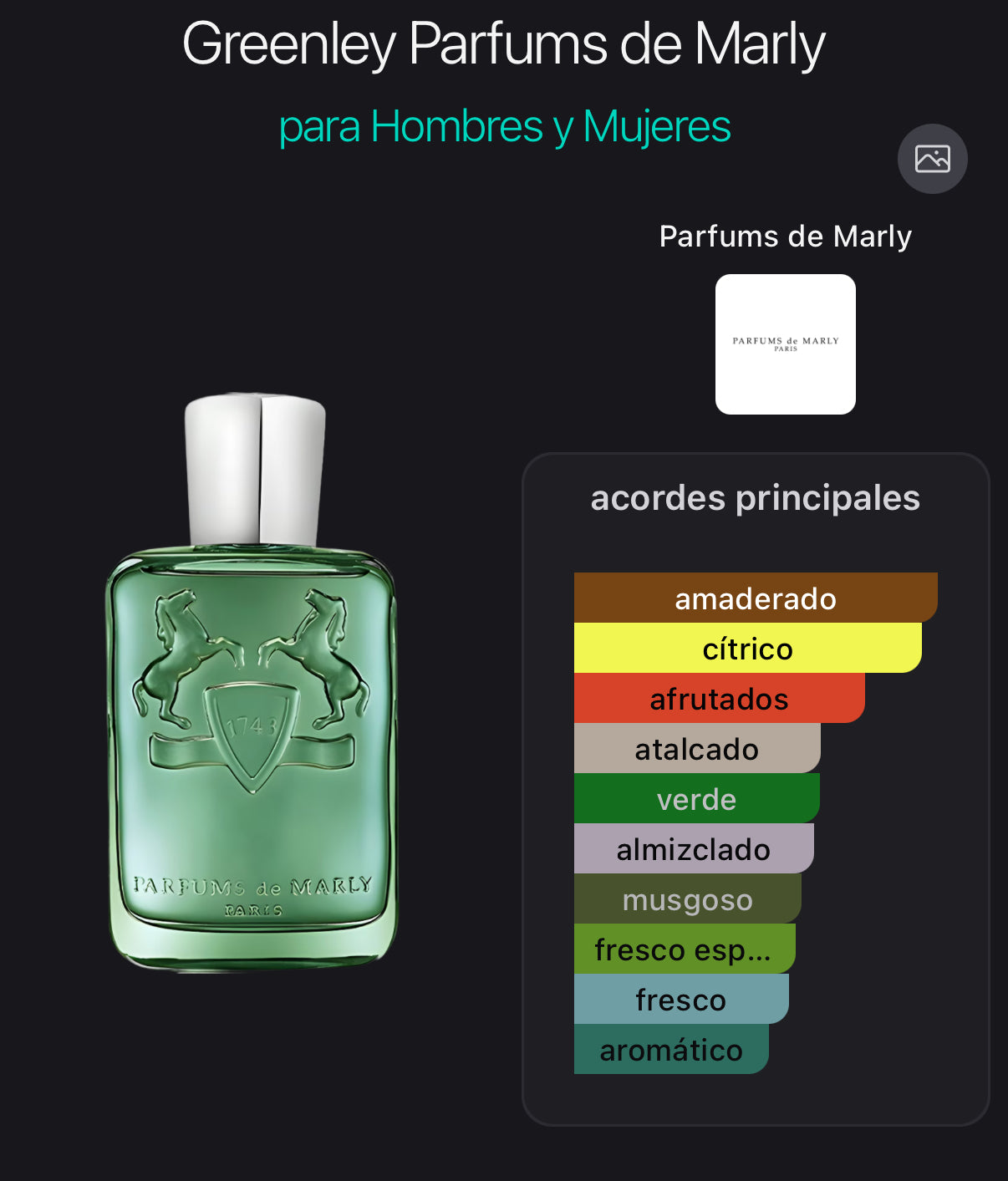
Task: Open the Parfums de Marly brand logo
Action: pos(785,344)
